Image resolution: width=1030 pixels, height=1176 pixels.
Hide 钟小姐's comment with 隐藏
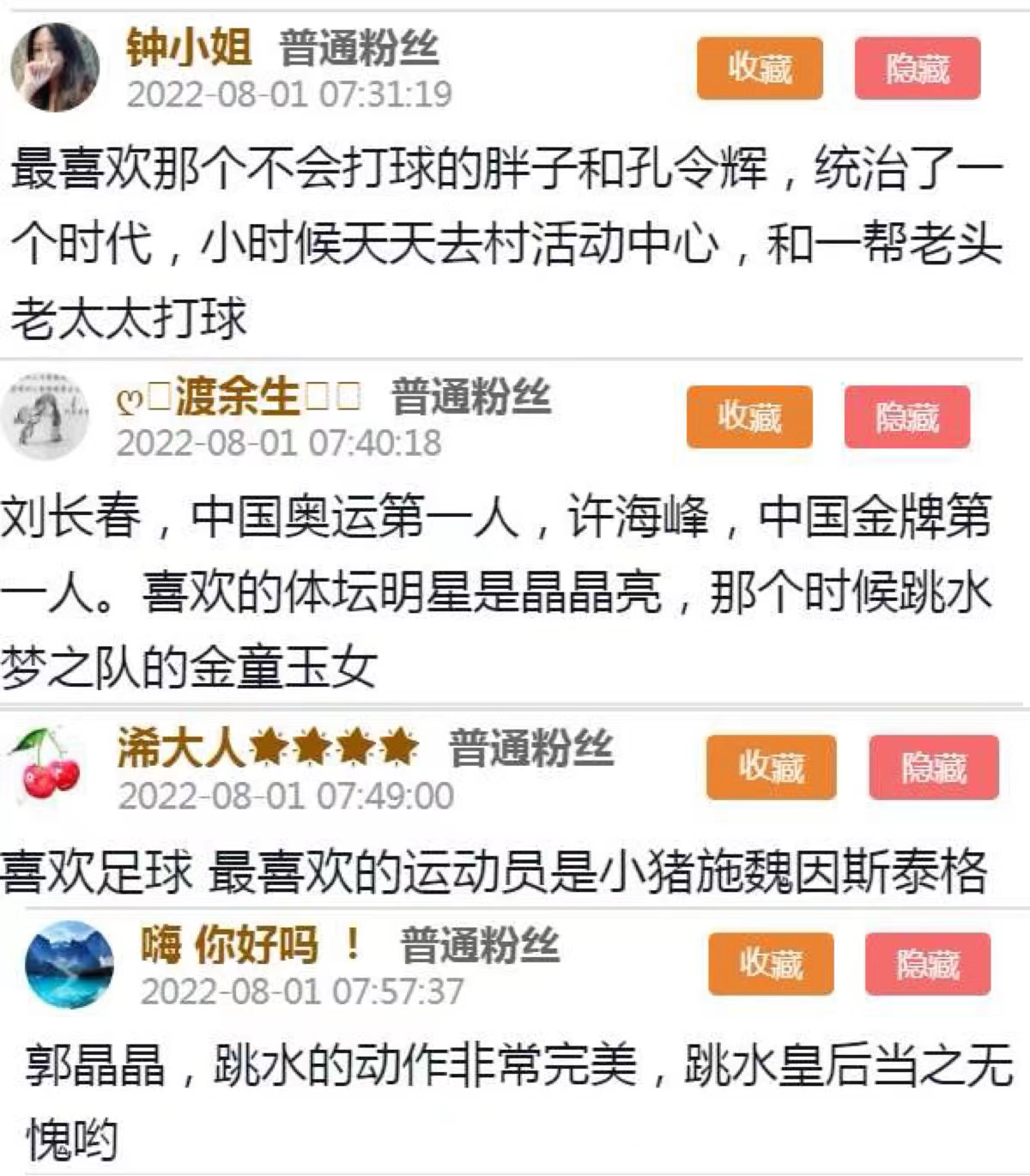pos(917,68)
